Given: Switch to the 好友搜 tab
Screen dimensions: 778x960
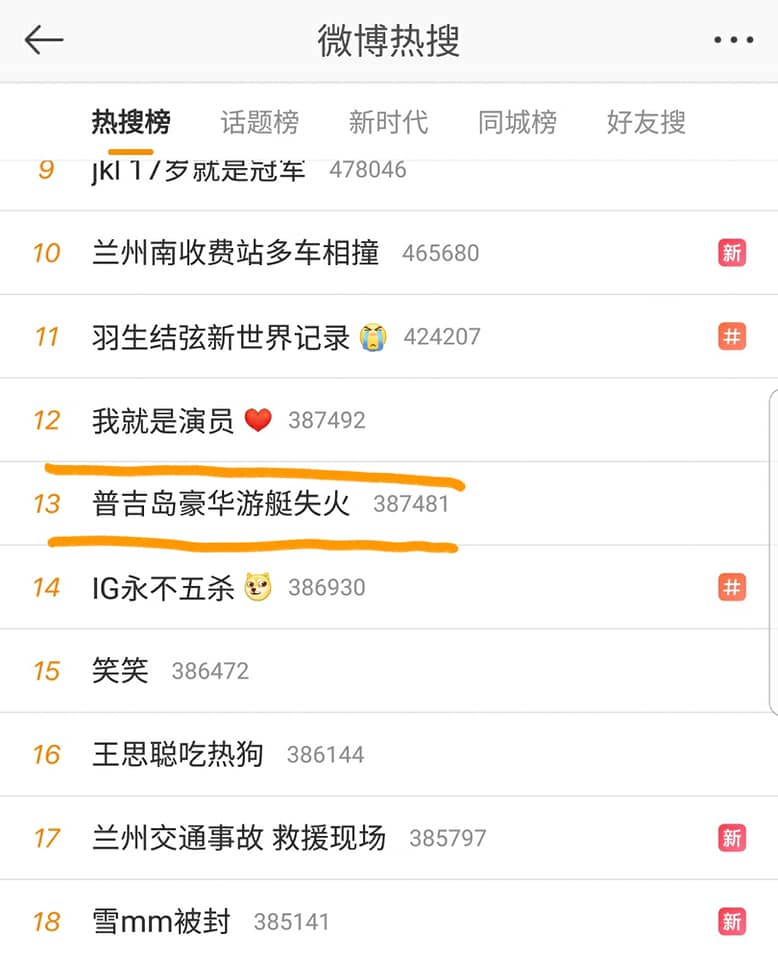Looking at the screenshot, I should click(x=646, y=123).
